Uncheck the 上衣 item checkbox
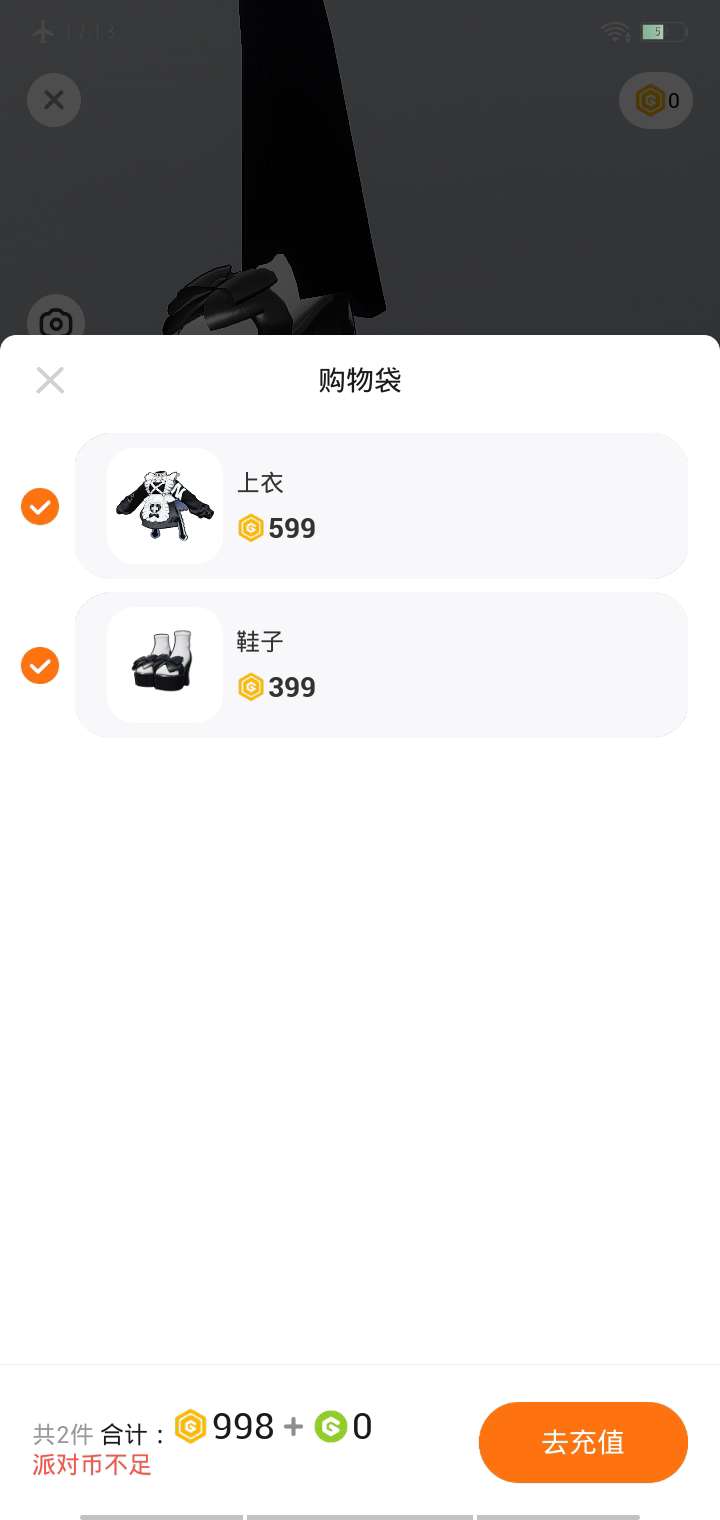 [40, 507]
